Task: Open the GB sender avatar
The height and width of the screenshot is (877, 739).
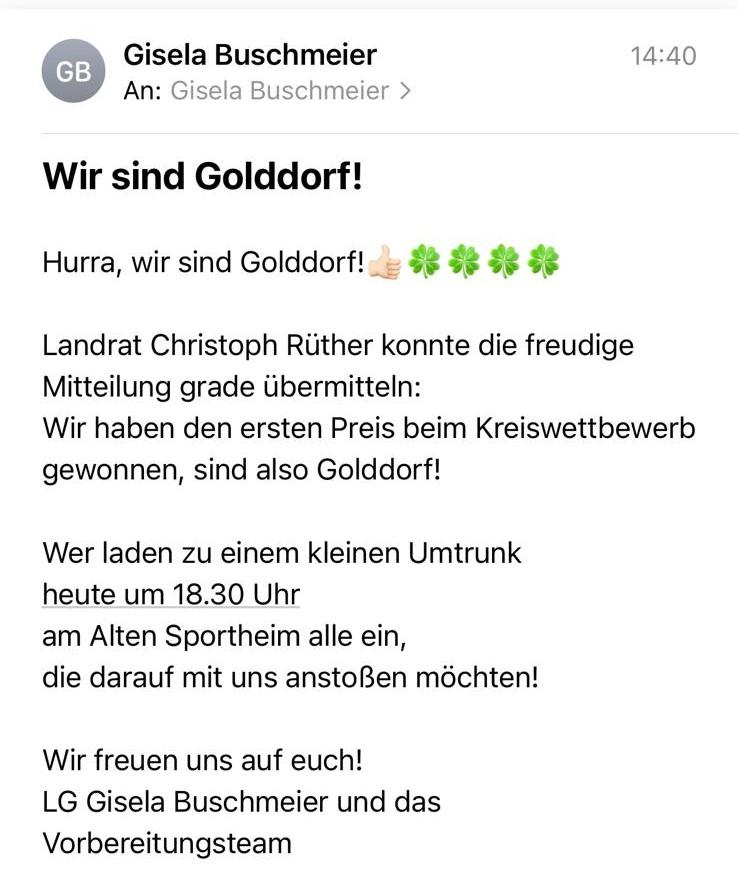Action: (73, 70)
